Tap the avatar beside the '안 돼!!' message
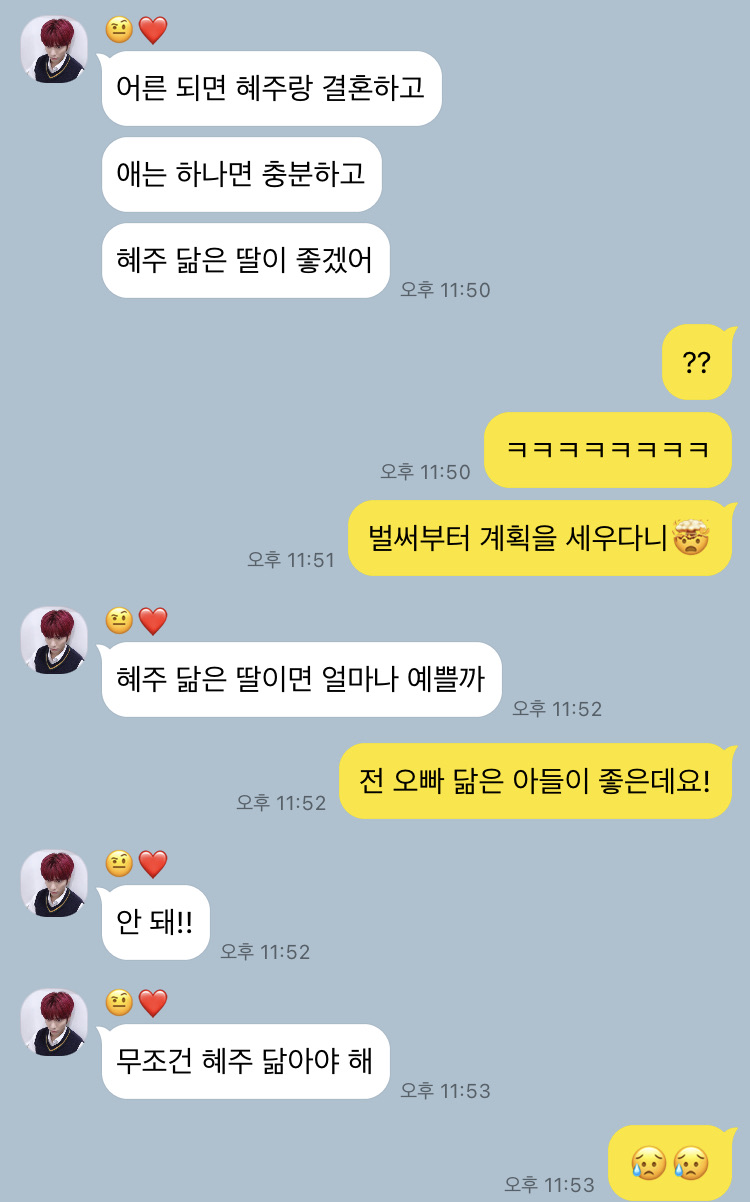This screenshot has height=1202, width=750. (54, 884)
